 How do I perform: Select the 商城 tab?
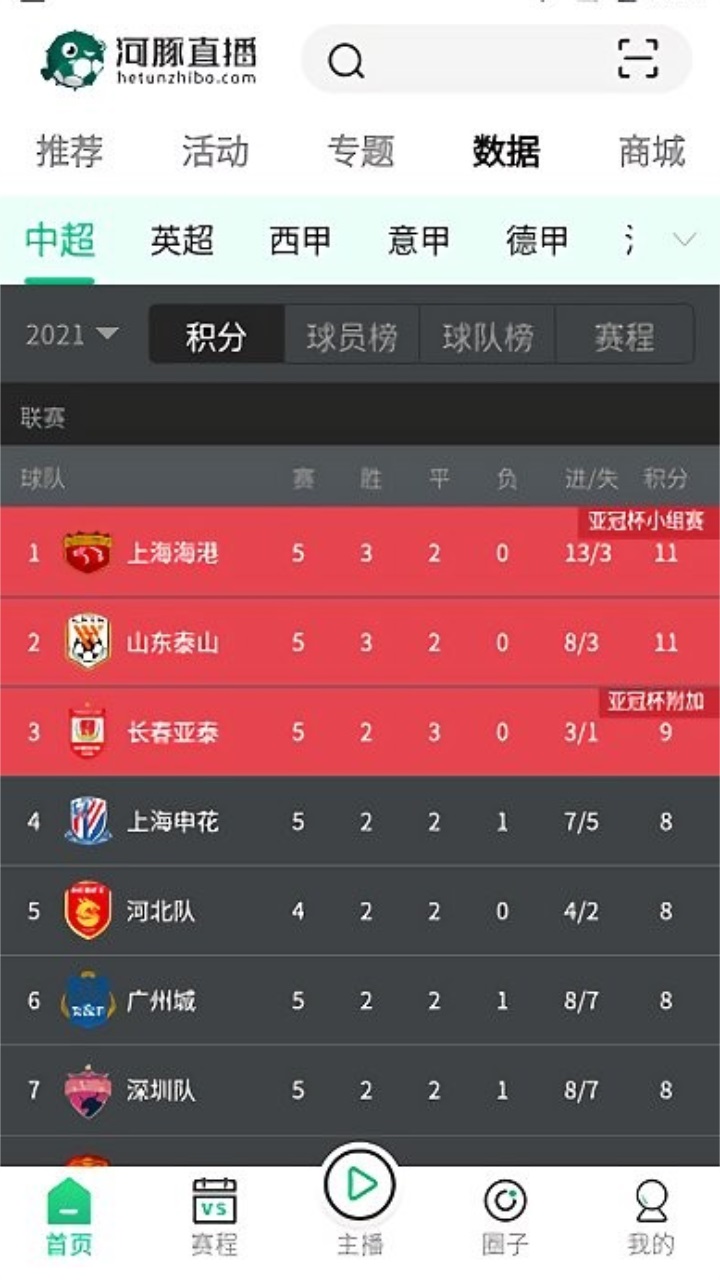point(652,151)
